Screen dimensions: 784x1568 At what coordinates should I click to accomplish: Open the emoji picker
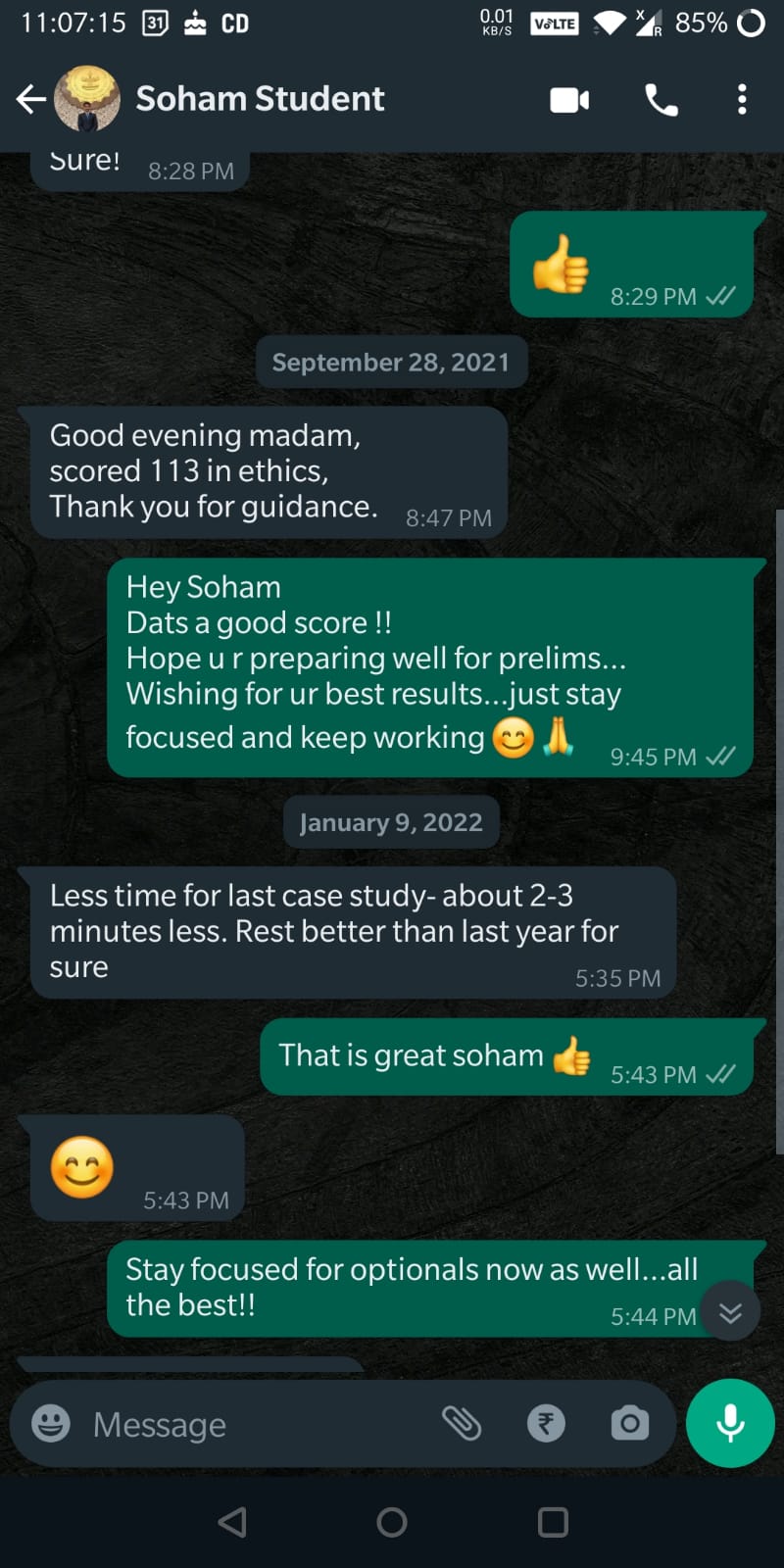[x=51, y=1423]
